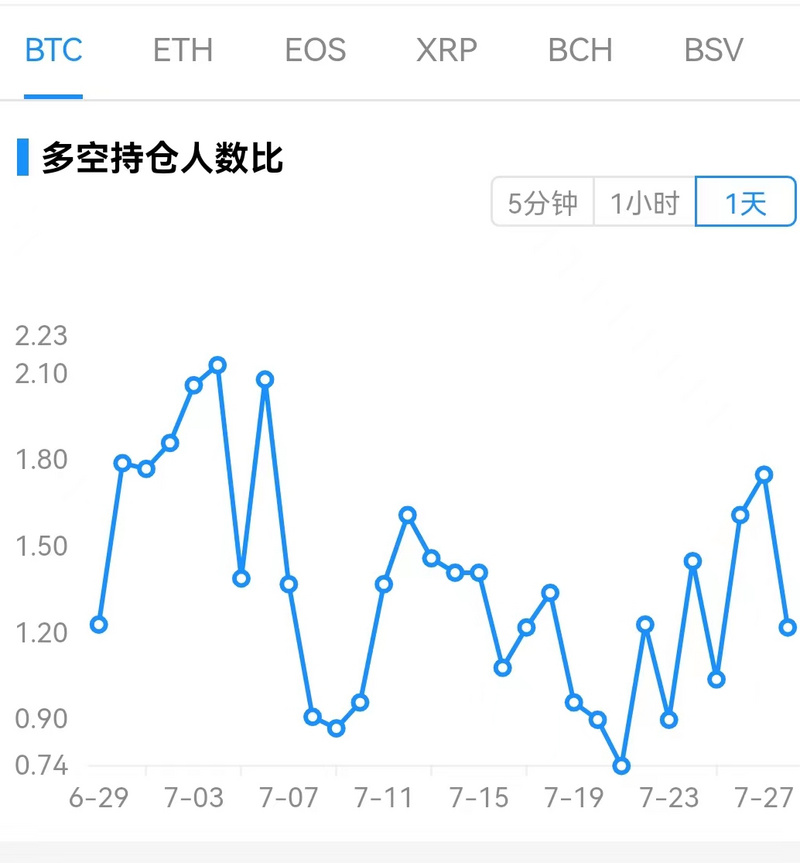Select the 5分钟 interval
This screenshot has height=863, width=800.
coord(543,203)
